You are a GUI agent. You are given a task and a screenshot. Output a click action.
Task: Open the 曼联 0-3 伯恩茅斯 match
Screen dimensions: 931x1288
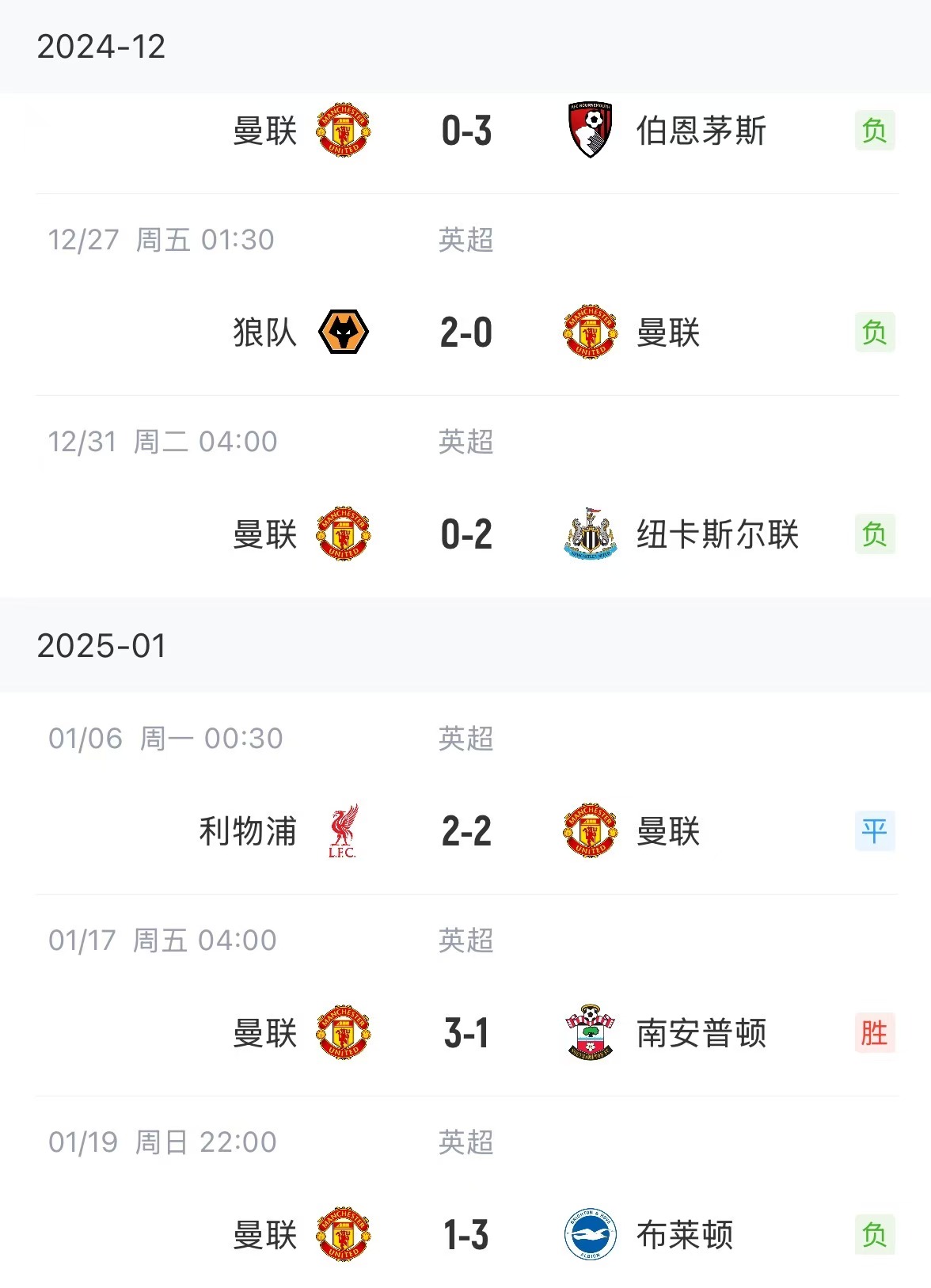(466, 131)
